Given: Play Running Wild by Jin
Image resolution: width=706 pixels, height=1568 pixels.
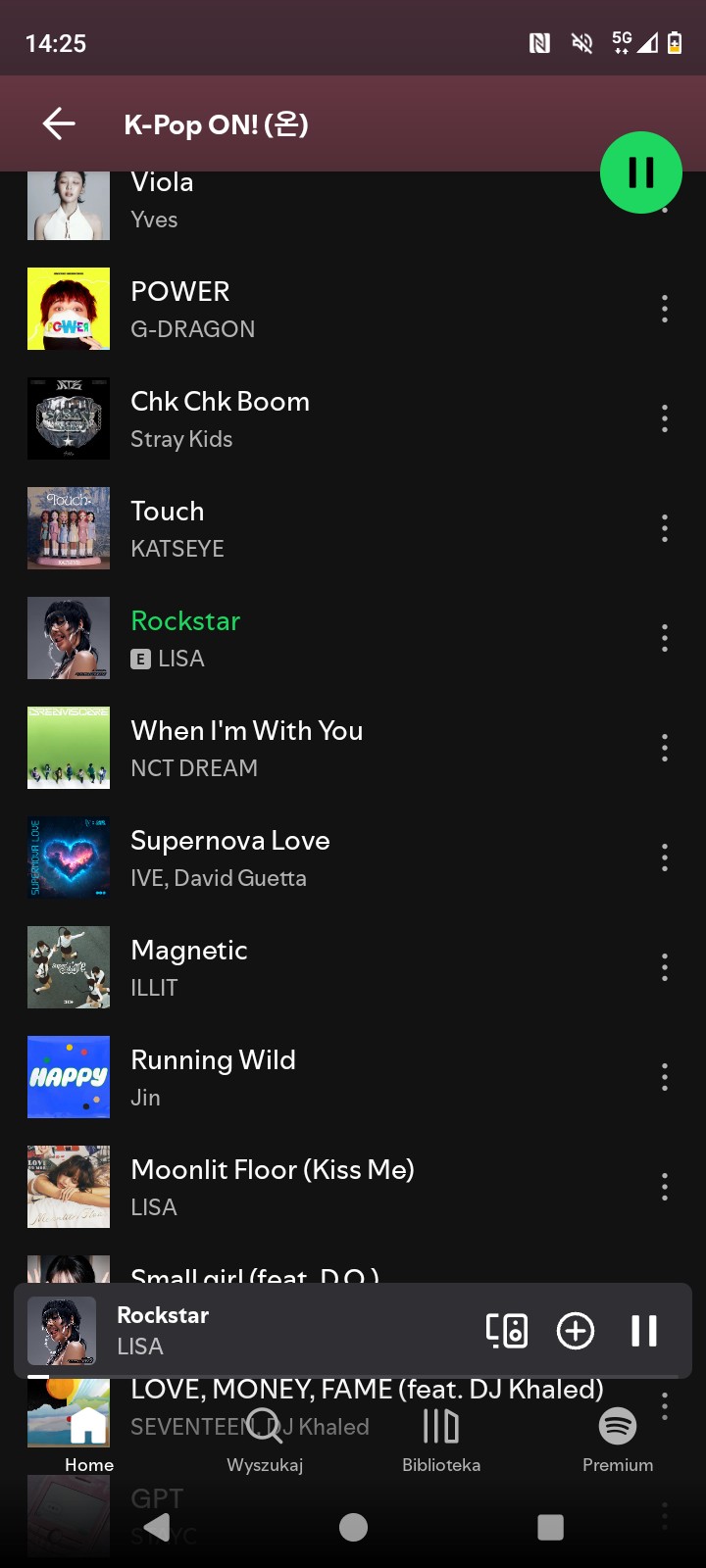Looking at the screenshot, I should pyautogui.click(x=294, y=1077).
